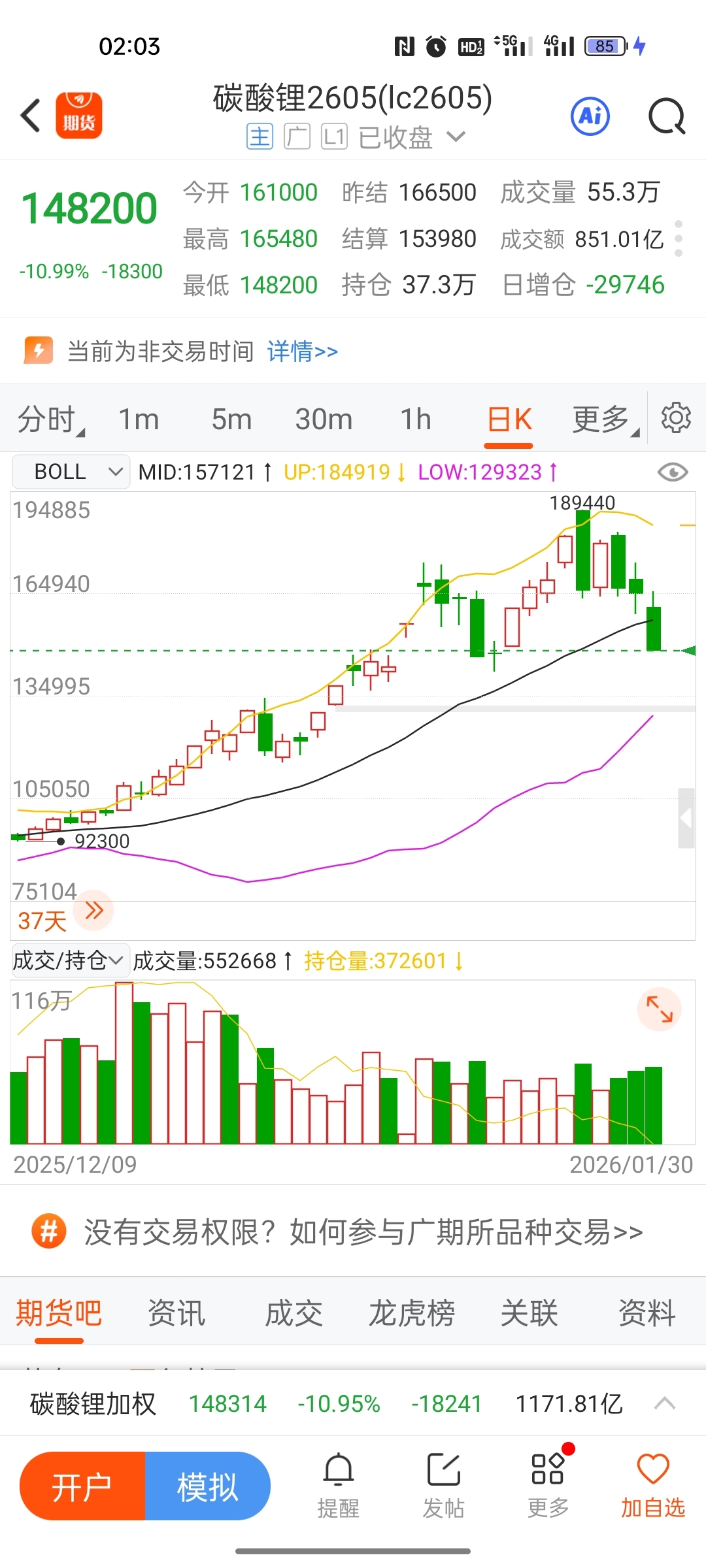Image resolution: width=706 pixels, height=1568 pixels.
Task: Expand the 更多 chart periods menu
Action: (603, 419)
